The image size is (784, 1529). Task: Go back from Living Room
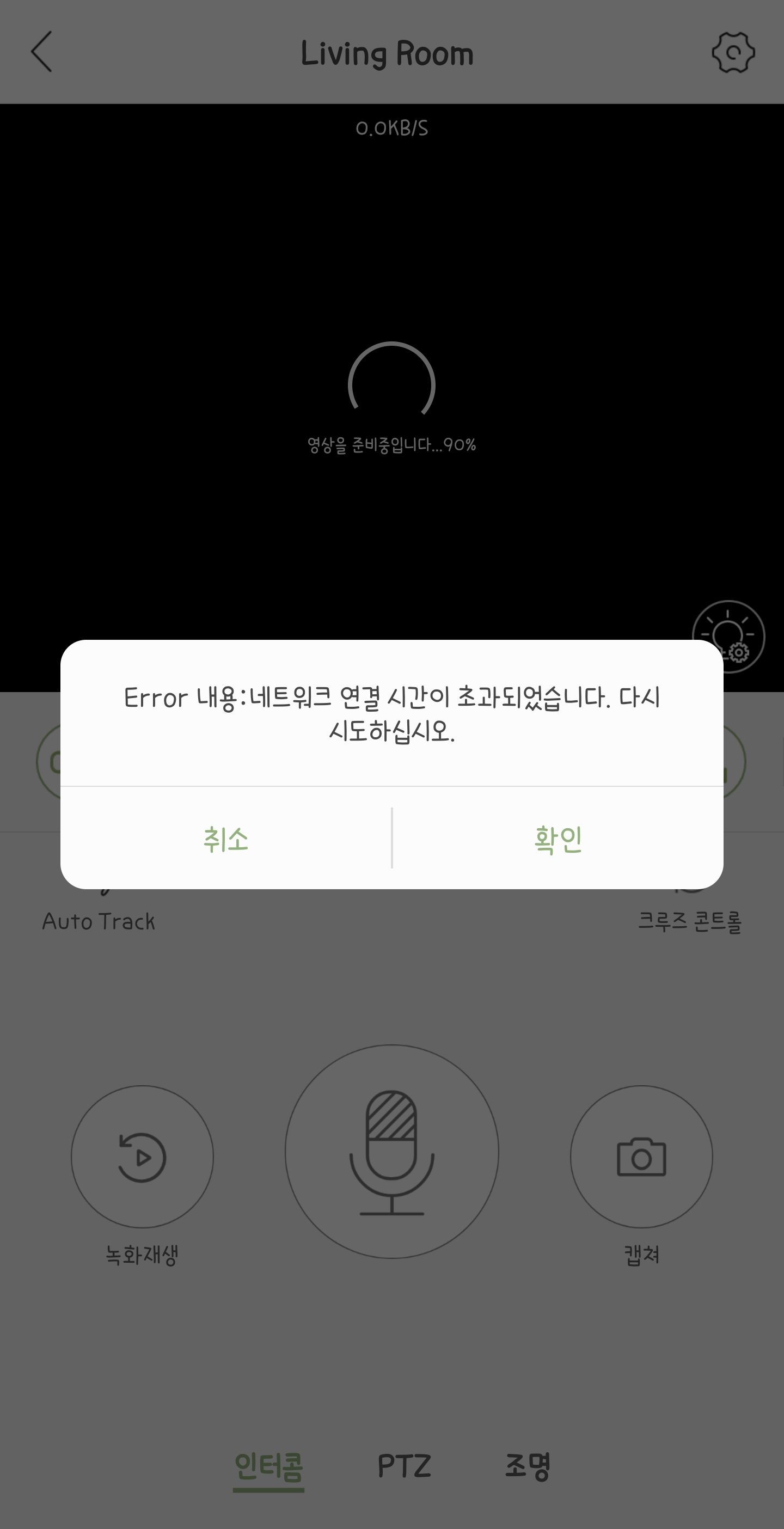point(41,52)
